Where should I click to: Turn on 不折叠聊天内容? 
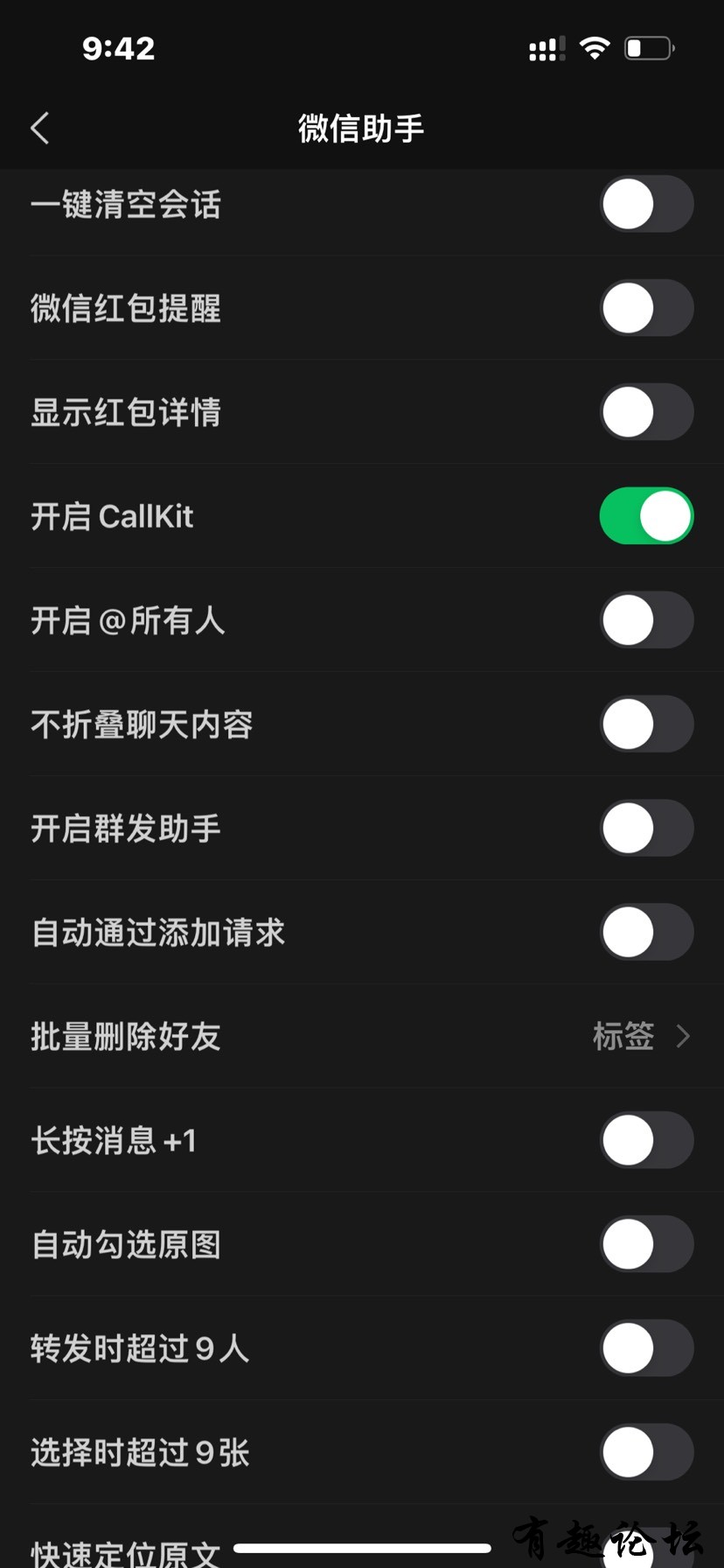point(646,724)
